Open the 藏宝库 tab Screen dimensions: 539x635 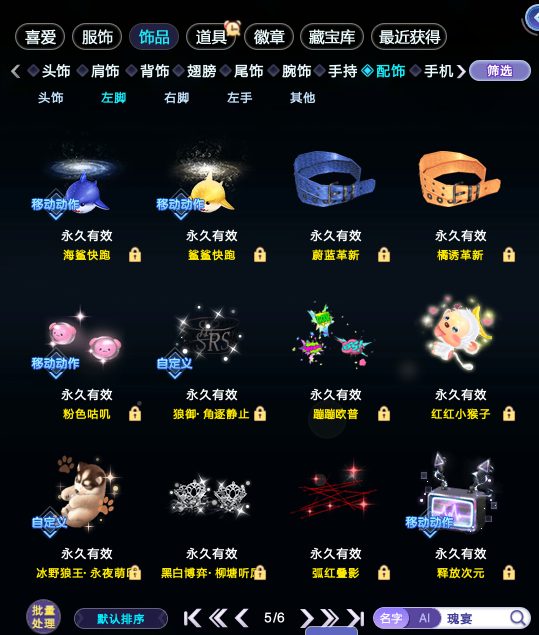332,37
